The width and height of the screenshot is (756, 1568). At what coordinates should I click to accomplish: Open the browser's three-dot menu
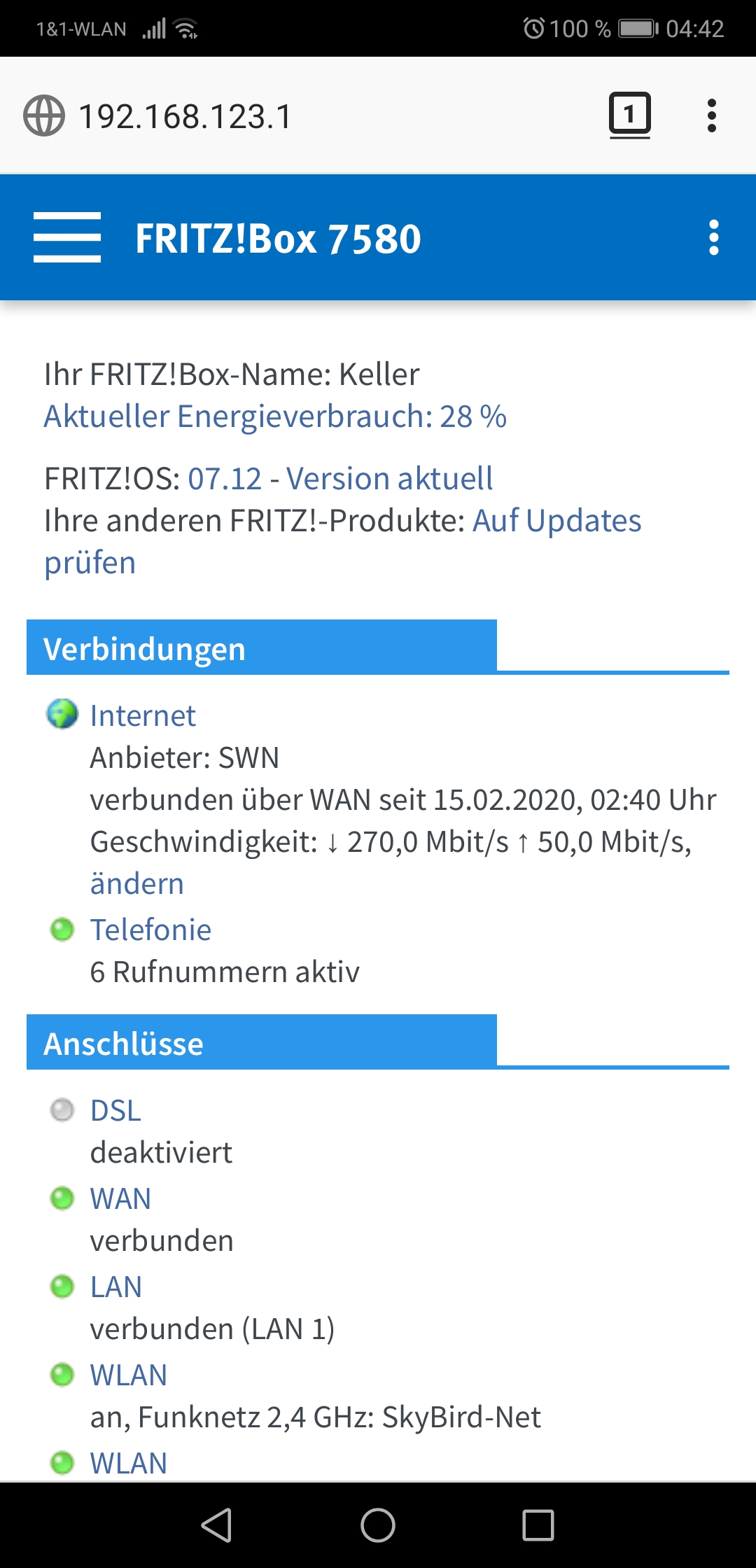click(712, 115)
